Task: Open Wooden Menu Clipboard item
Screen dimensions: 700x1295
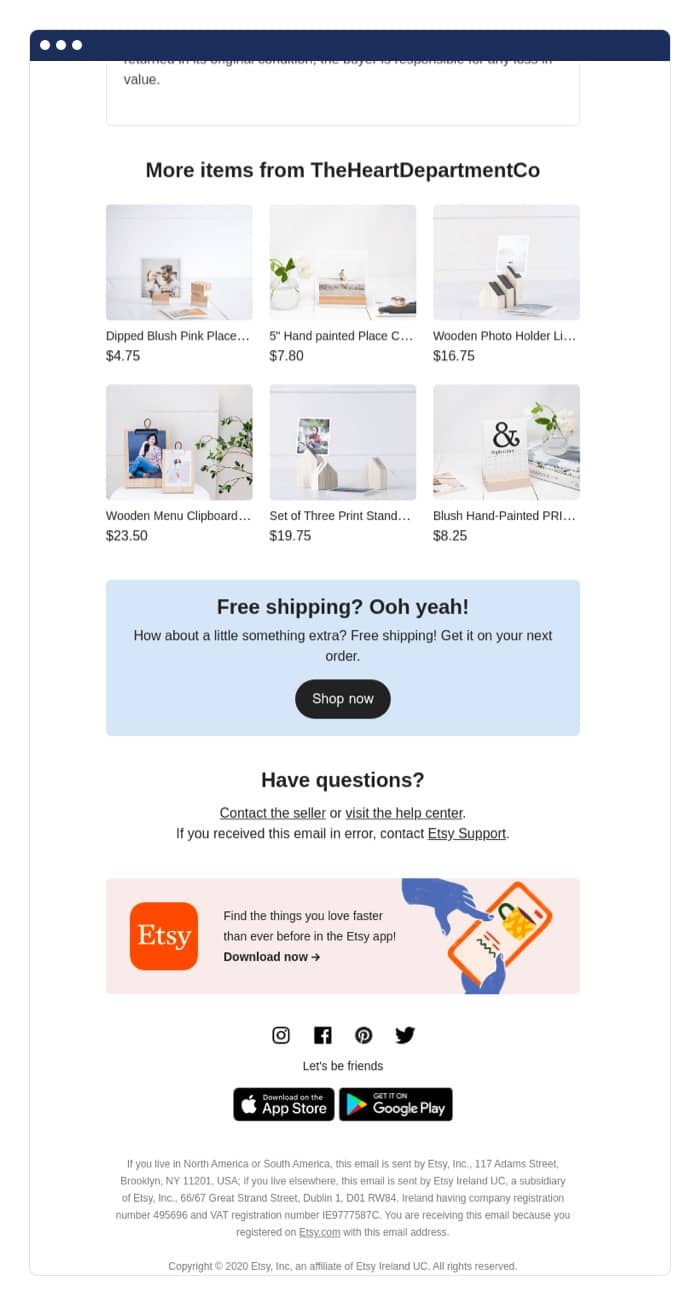Action: coord(179,443)
